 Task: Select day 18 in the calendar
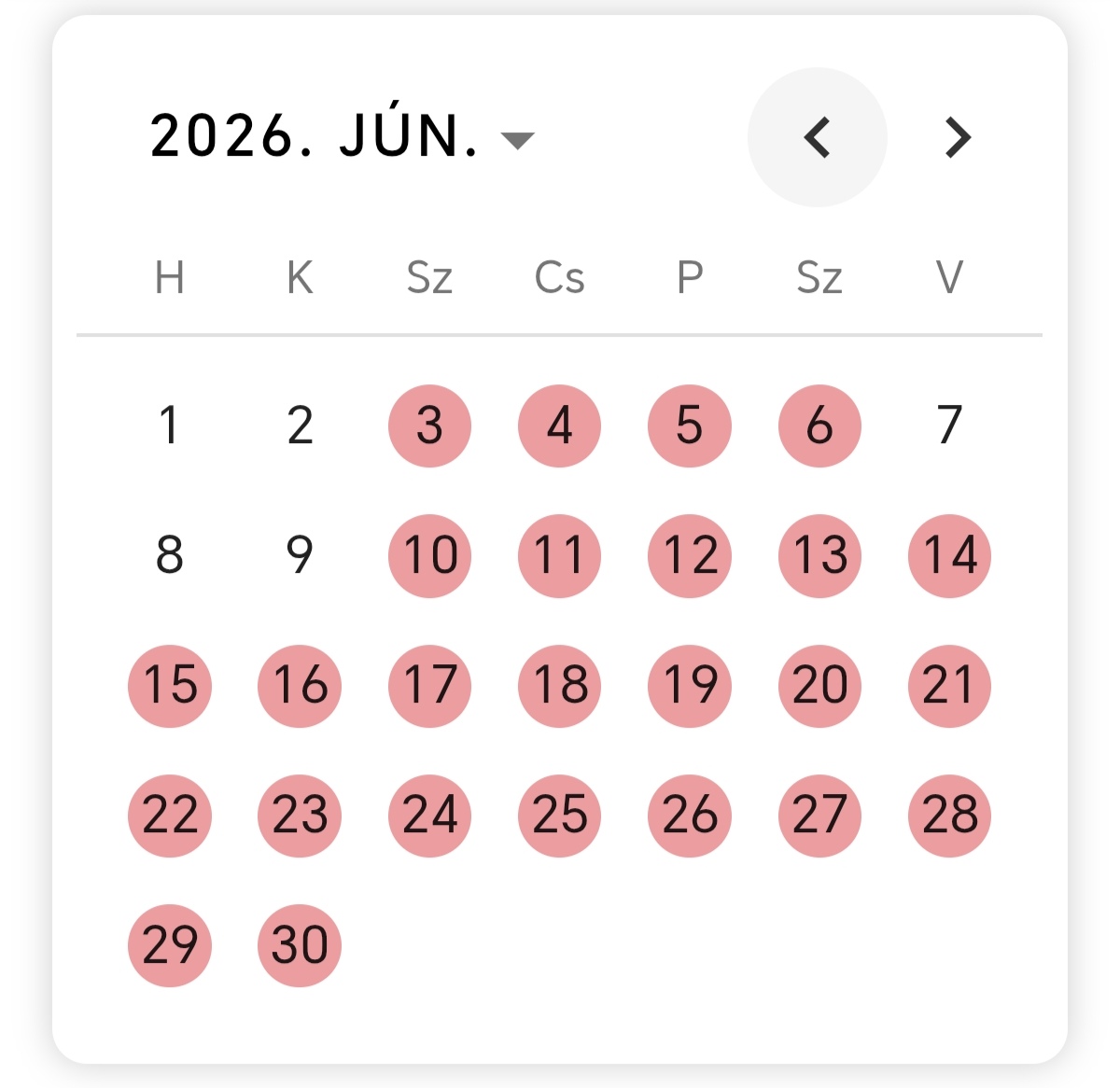tap(559, 685)
